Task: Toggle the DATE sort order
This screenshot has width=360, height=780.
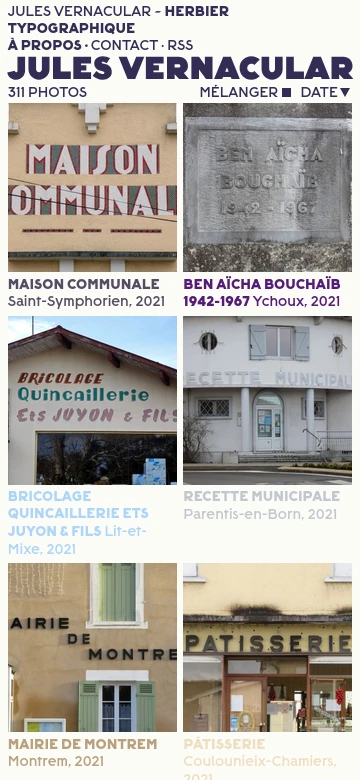Action: tap(325, 92)
